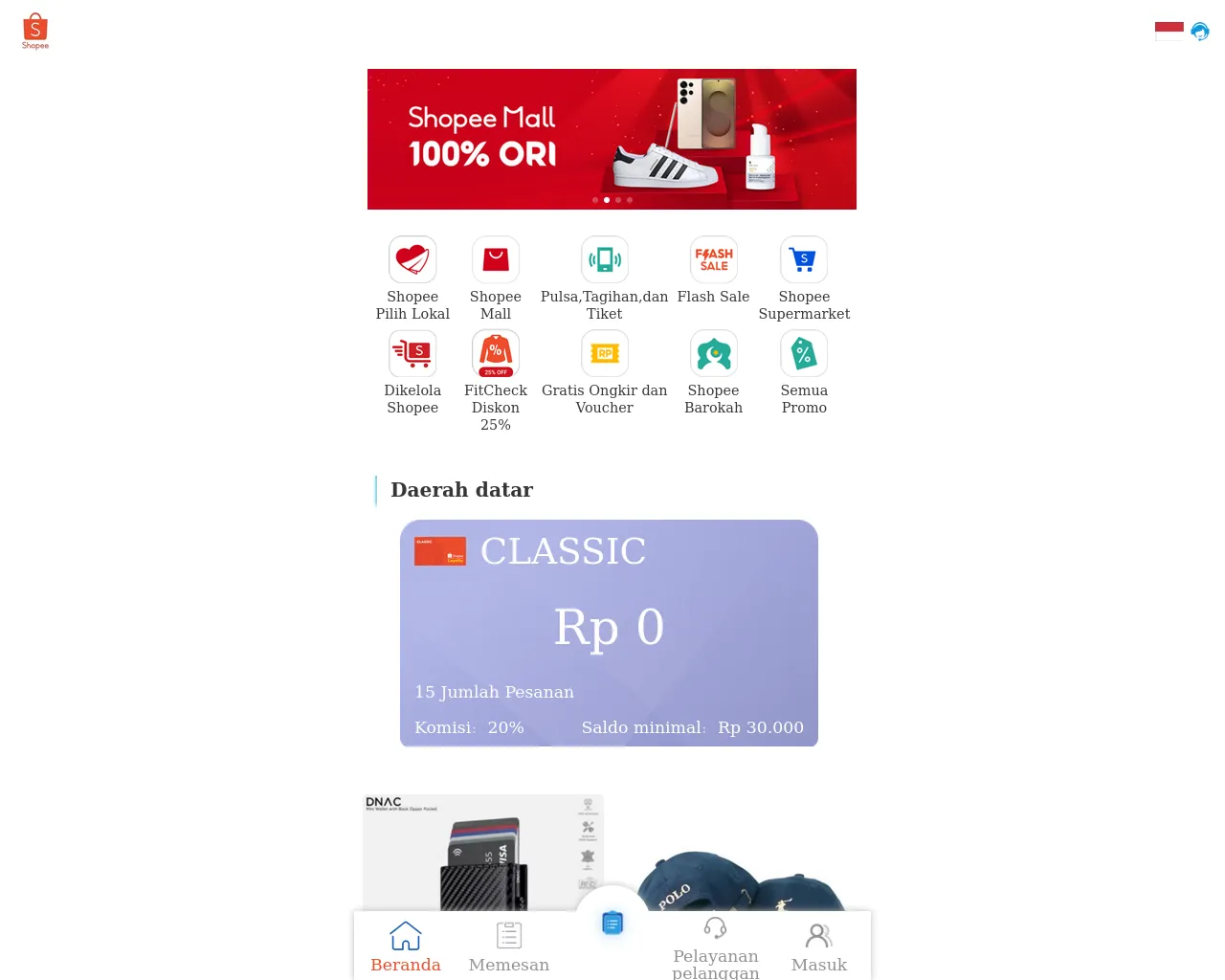Open the DNAC wallet product image
This screenshot has width=1225, height=980.
pyautogui.click(x=483, y=852)
